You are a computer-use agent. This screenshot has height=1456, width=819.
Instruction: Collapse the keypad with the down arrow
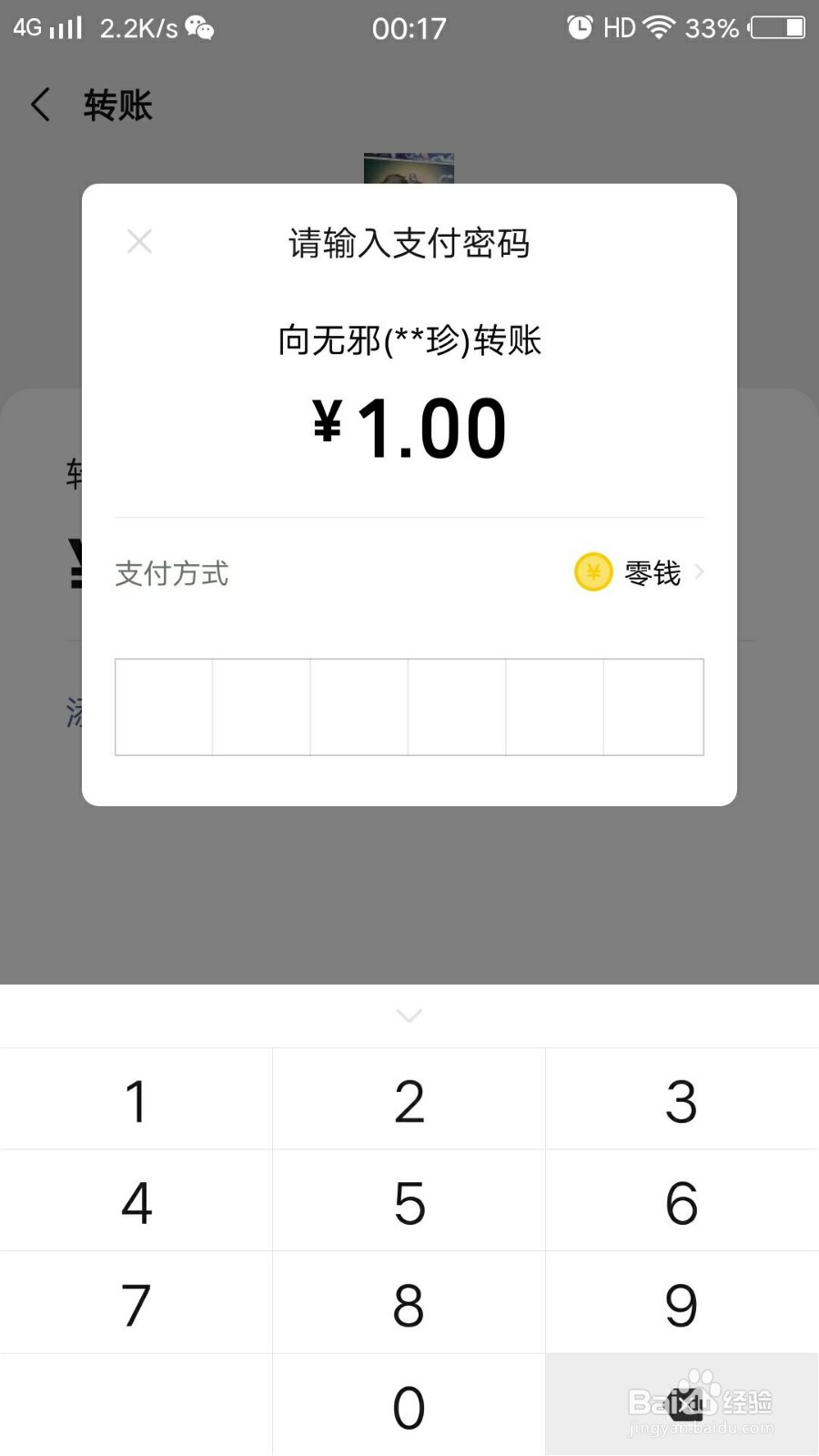tap(409, 1015)
